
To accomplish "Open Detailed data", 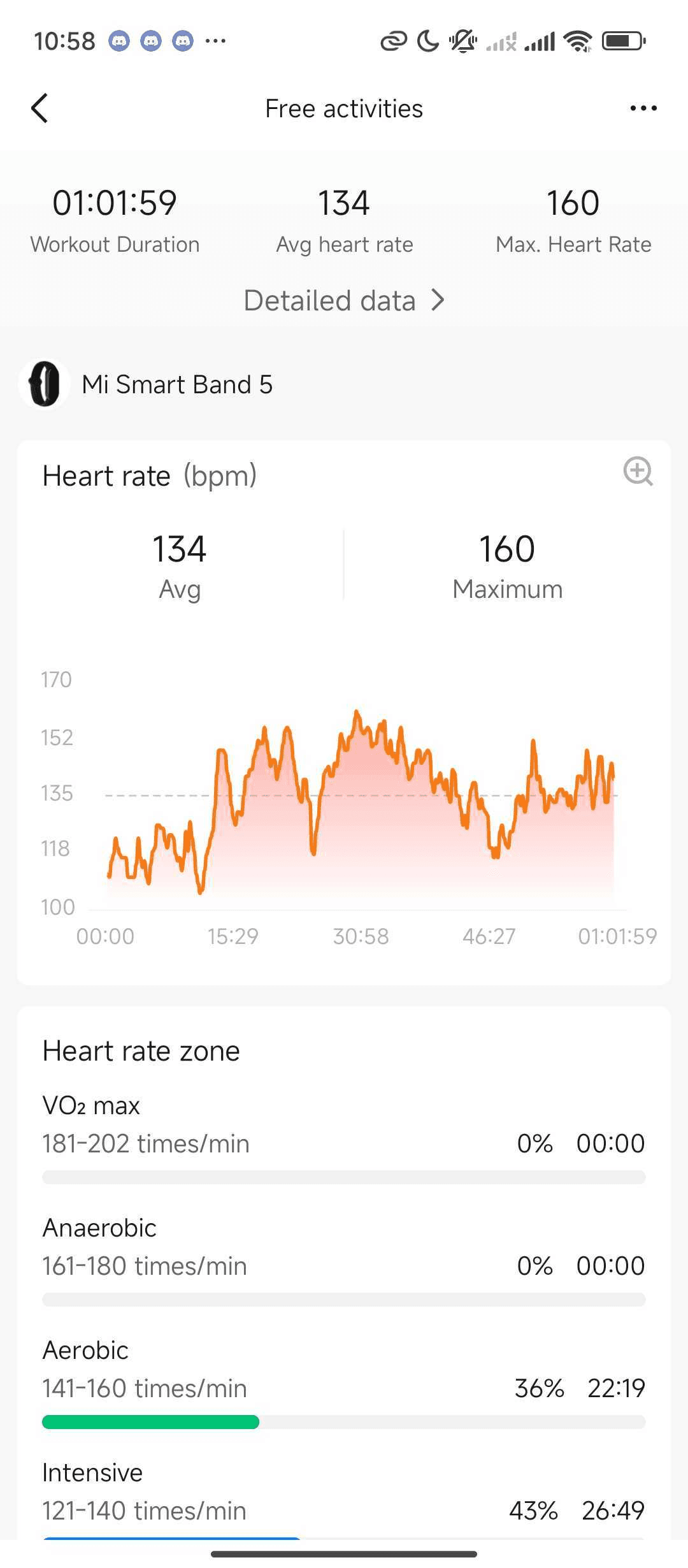I will point(344,300).
